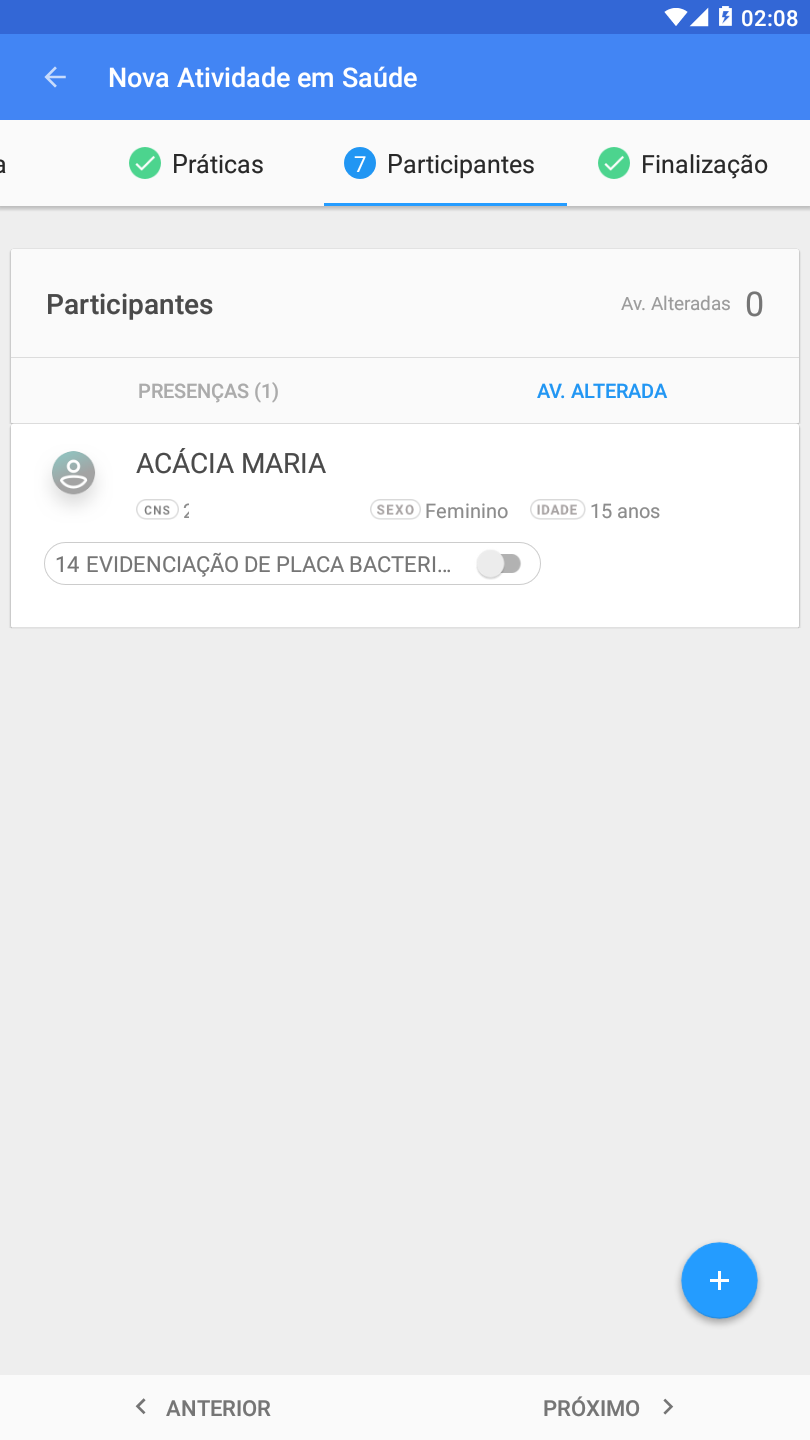Go to previous step with Anterior
The width and height of the screenshot is (810, 1440).
coord(203,1408)
